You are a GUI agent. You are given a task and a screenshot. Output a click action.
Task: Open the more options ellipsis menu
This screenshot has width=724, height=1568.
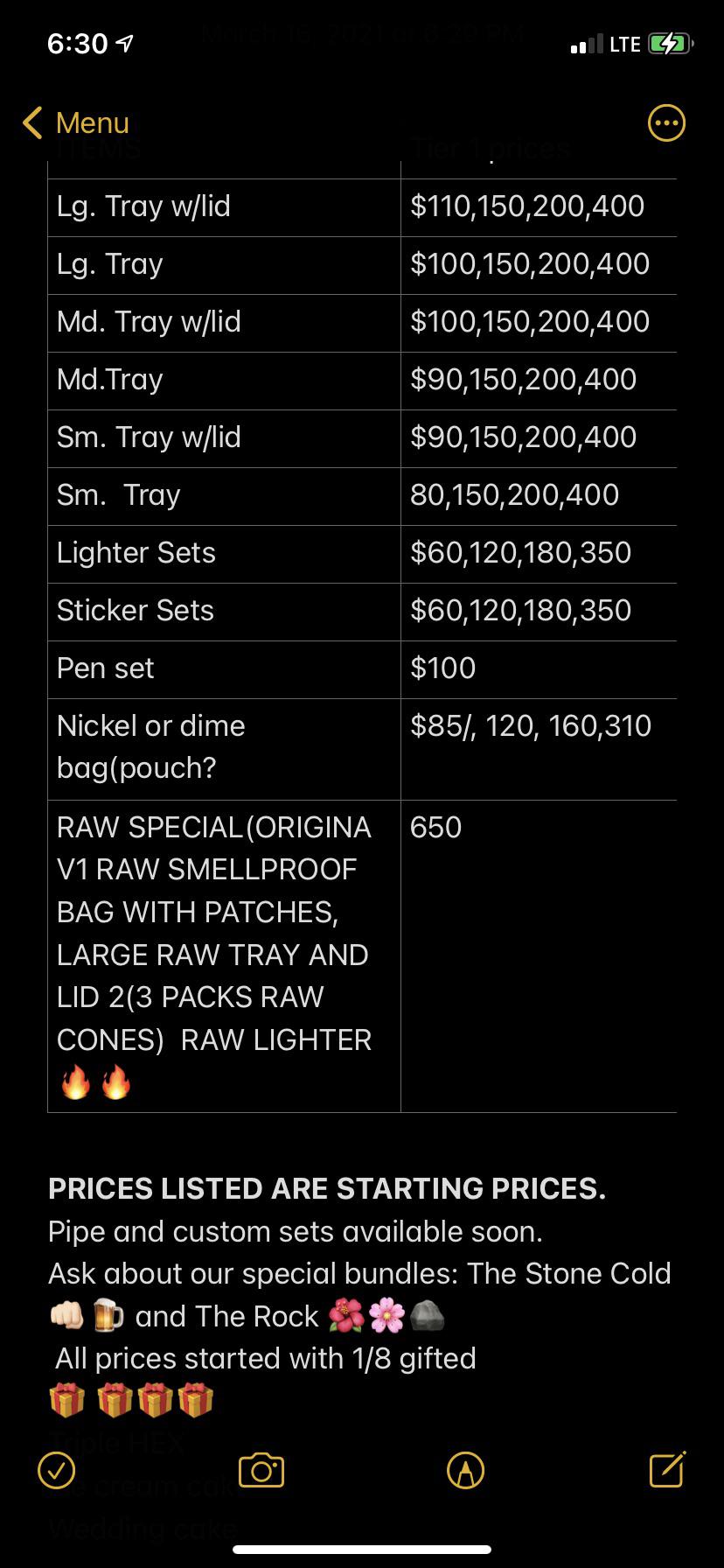[666, 123]
